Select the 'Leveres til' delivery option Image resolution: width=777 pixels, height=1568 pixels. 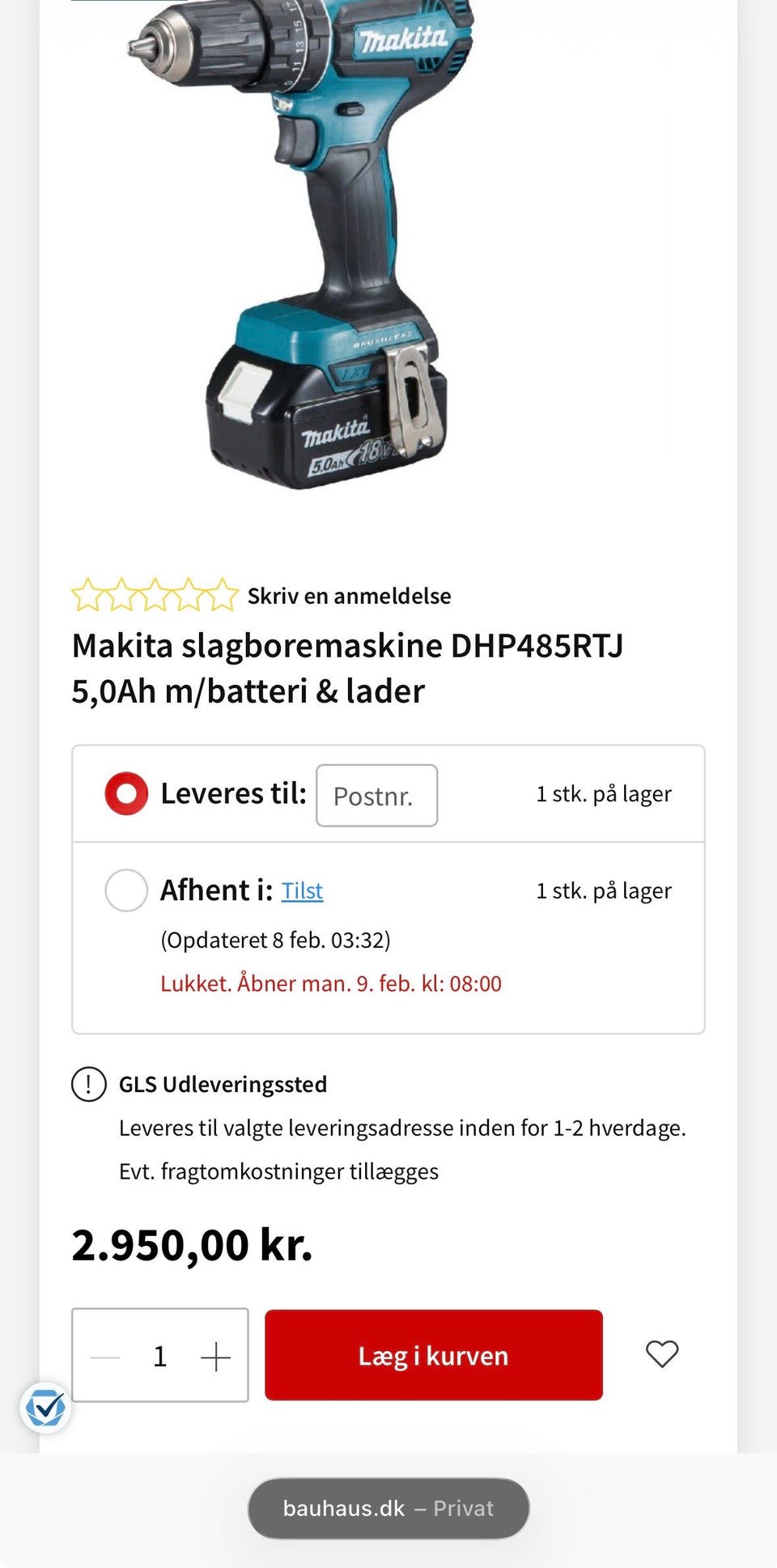click(x=126, y=793)
